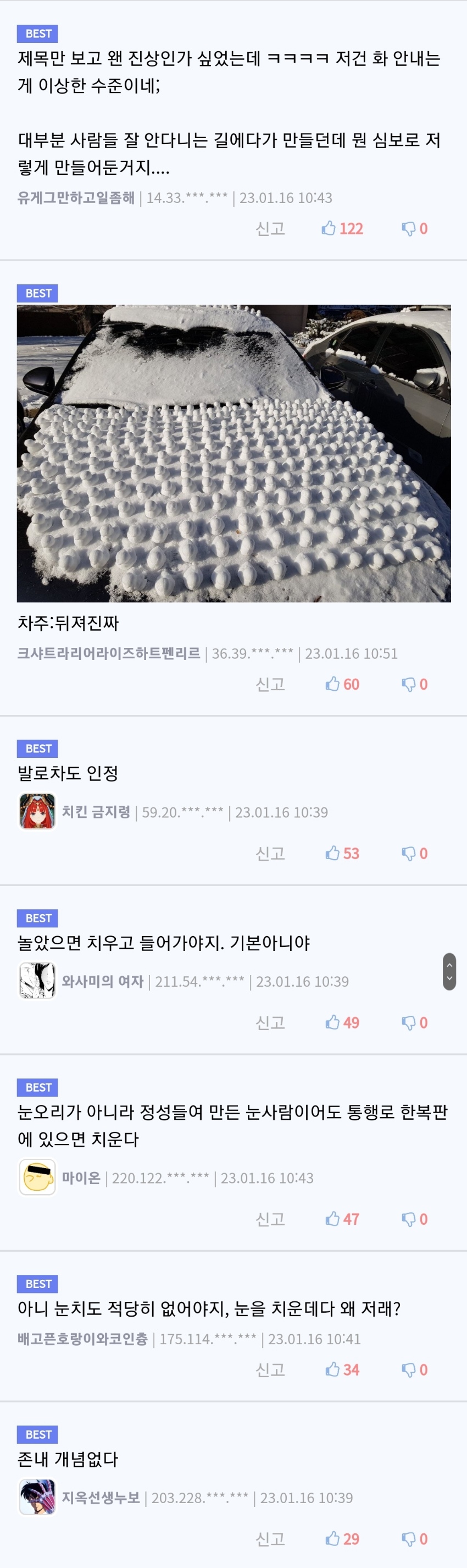Downvote the comment by 유게그만하고일좀해
This screenshot has height=1568, width=467.
(x=415, y=228)
